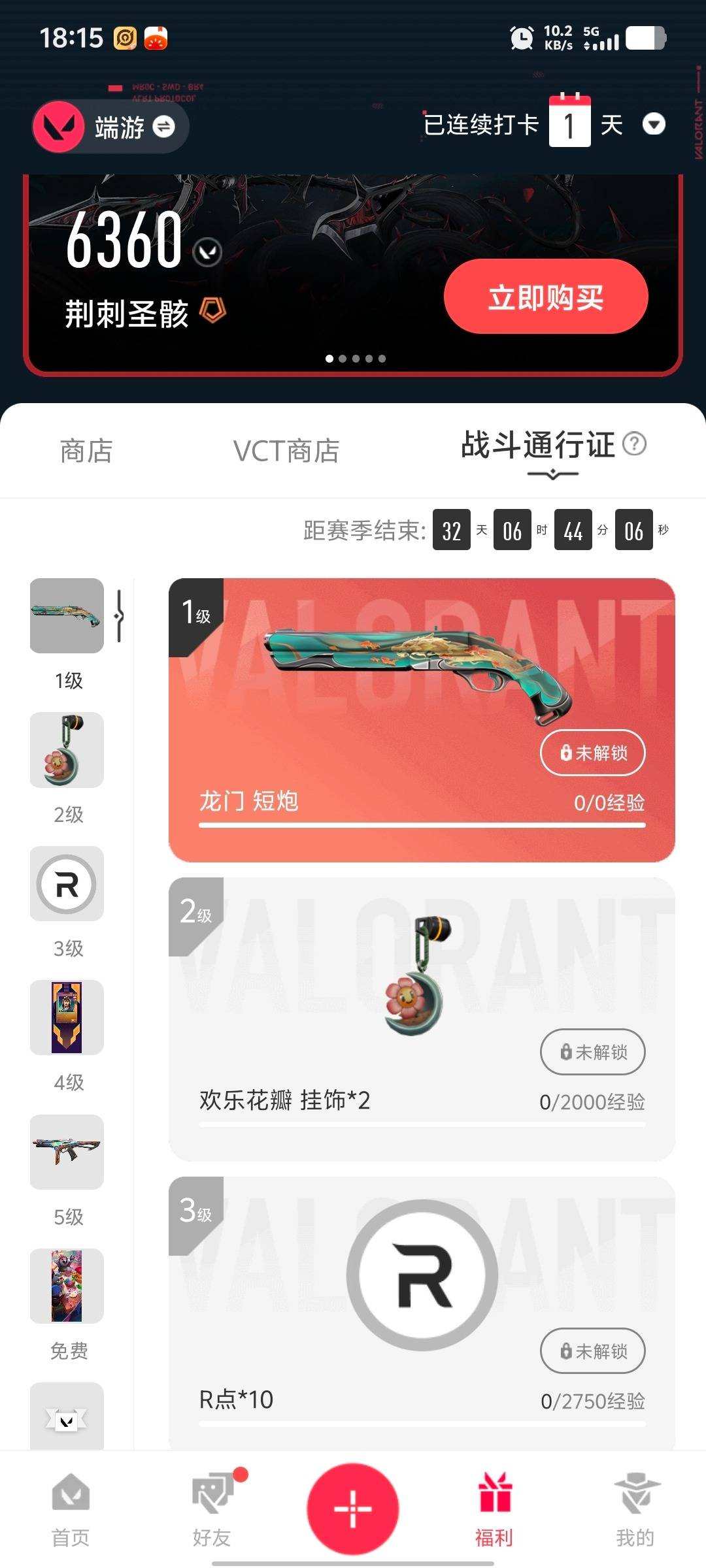The height and width of the screenshot is (1568, 706).
Task: Switch to the 商店 tab
Action: (x=86, y=450)
